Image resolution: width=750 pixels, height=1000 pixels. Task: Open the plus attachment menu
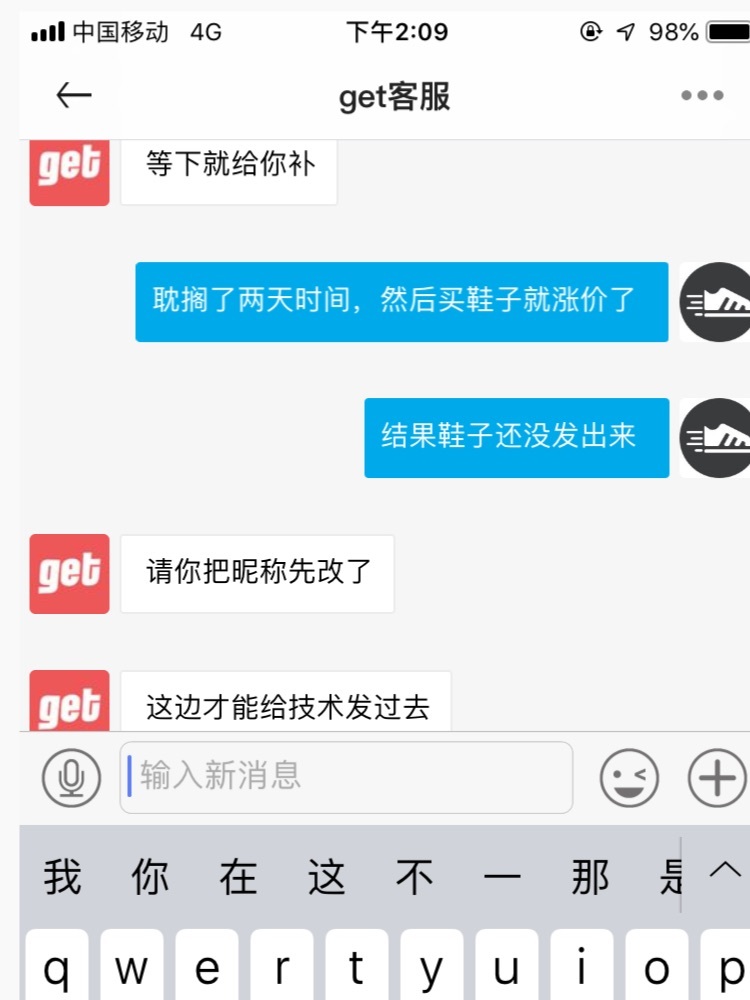click(x=716, y=777)
